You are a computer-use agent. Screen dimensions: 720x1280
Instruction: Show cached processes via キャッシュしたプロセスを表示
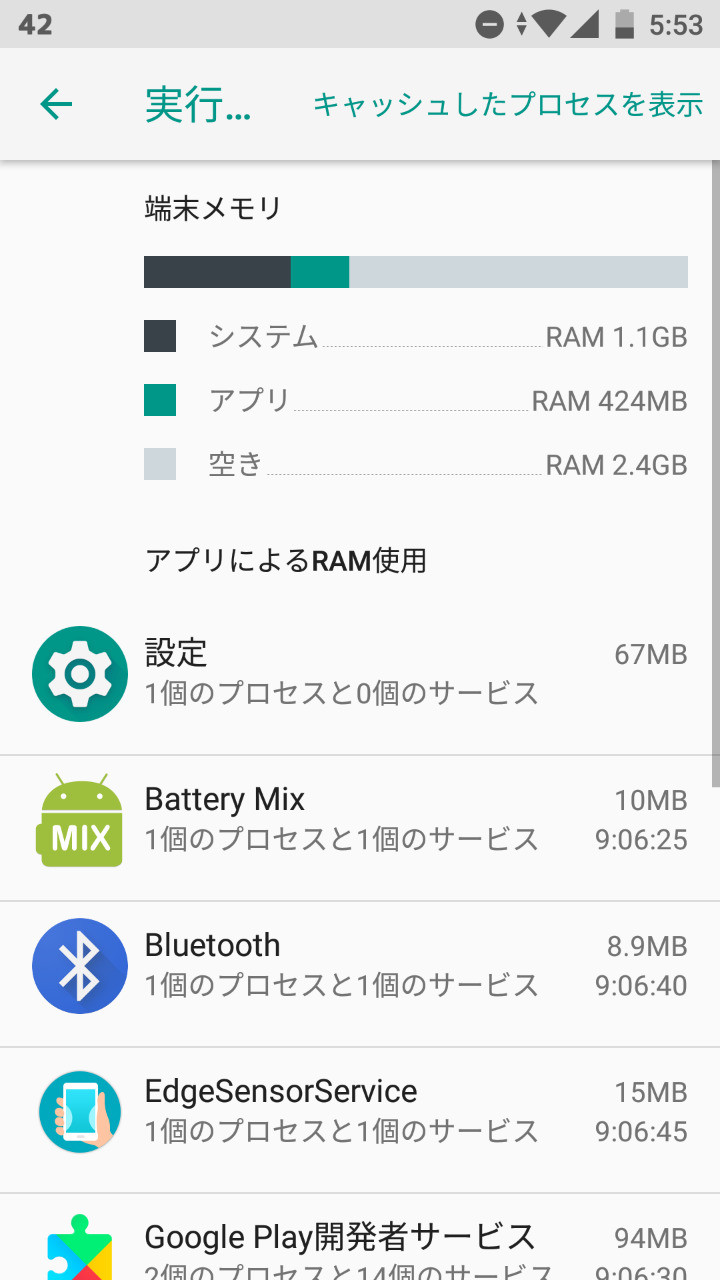point(508,104)
